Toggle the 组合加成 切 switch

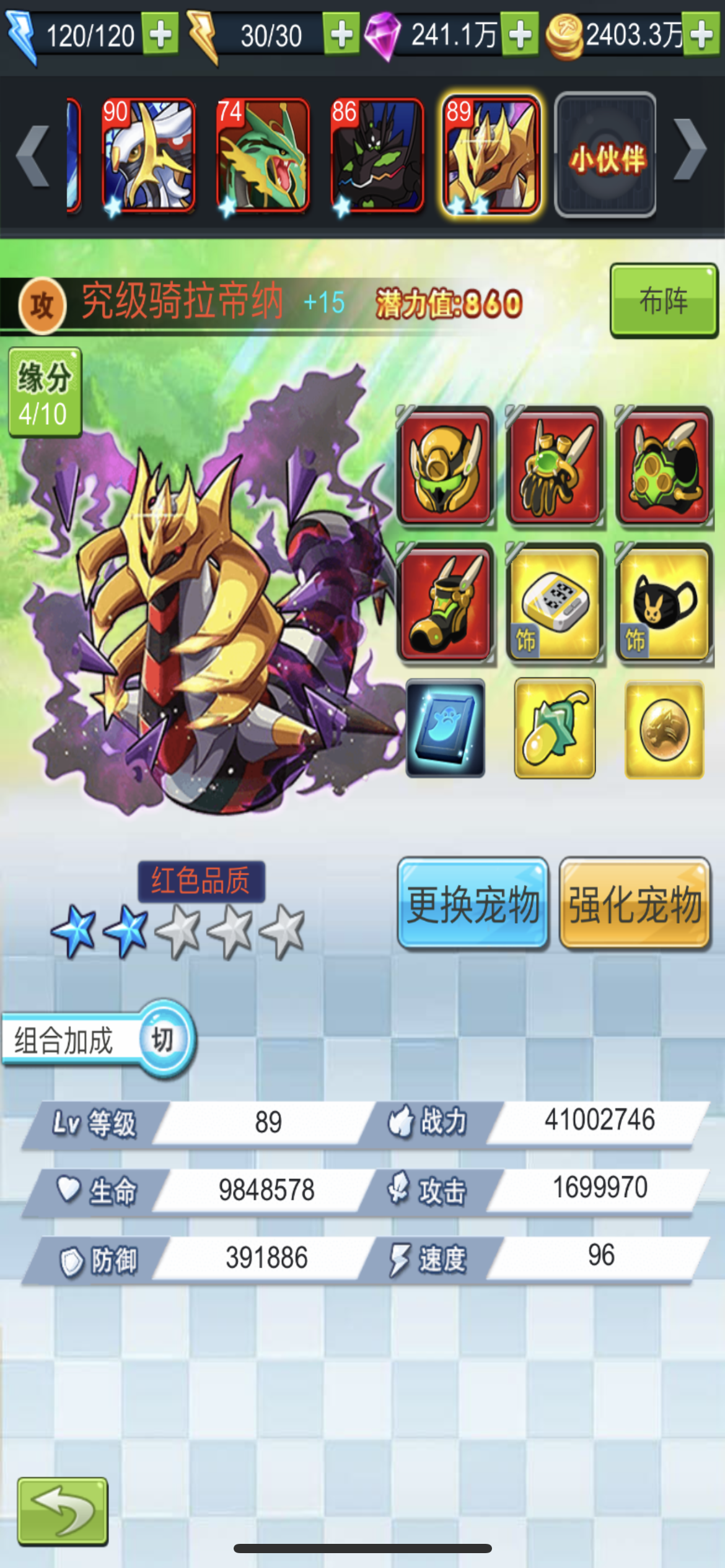coord(162,1040)
